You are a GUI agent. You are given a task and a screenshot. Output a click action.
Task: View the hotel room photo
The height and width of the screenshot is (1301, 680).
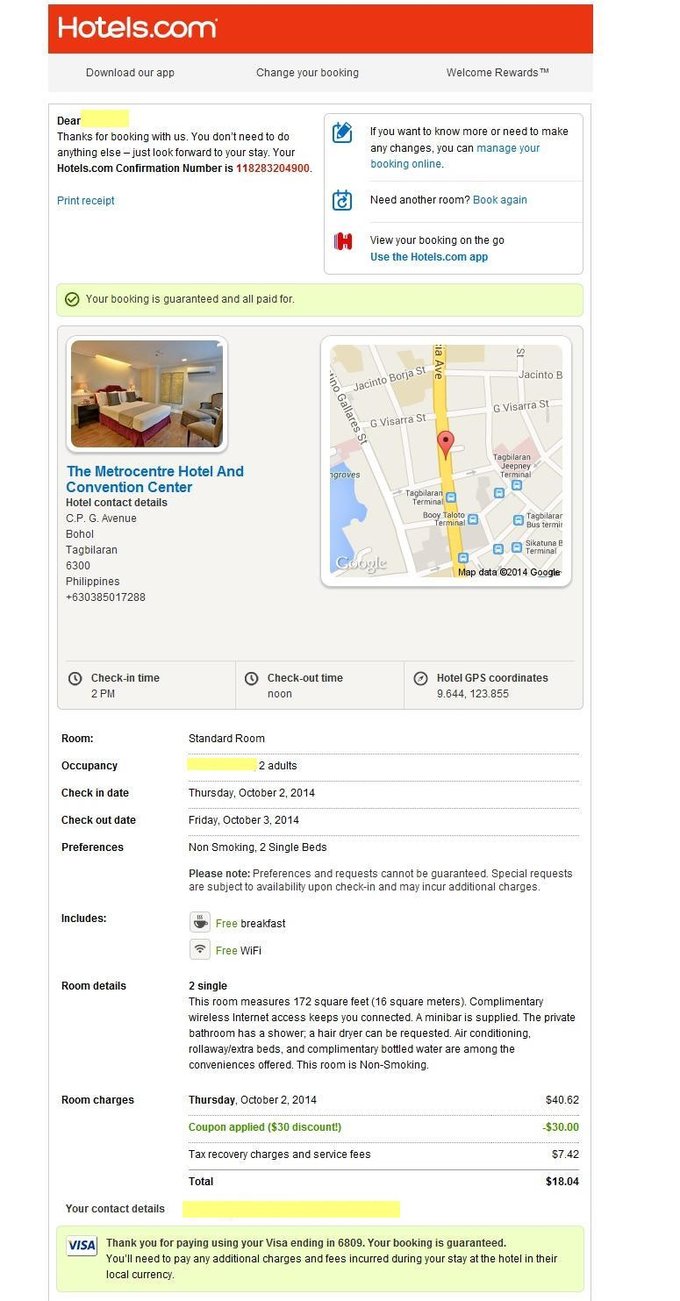pyautogui.click(x=147, y=394)
